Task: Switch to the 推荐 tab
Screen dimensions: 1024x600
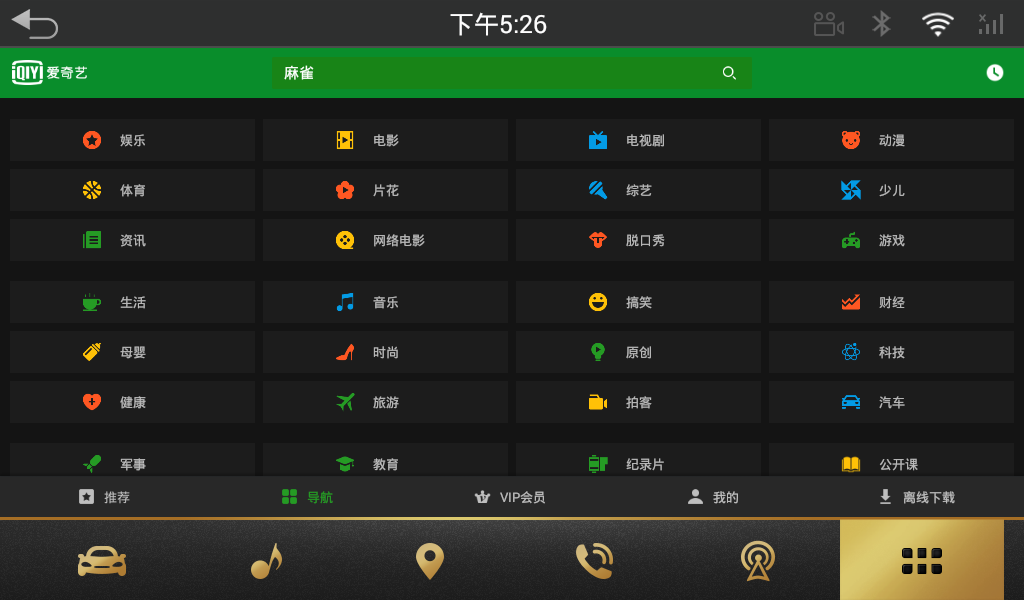Action: coord(104,497)
